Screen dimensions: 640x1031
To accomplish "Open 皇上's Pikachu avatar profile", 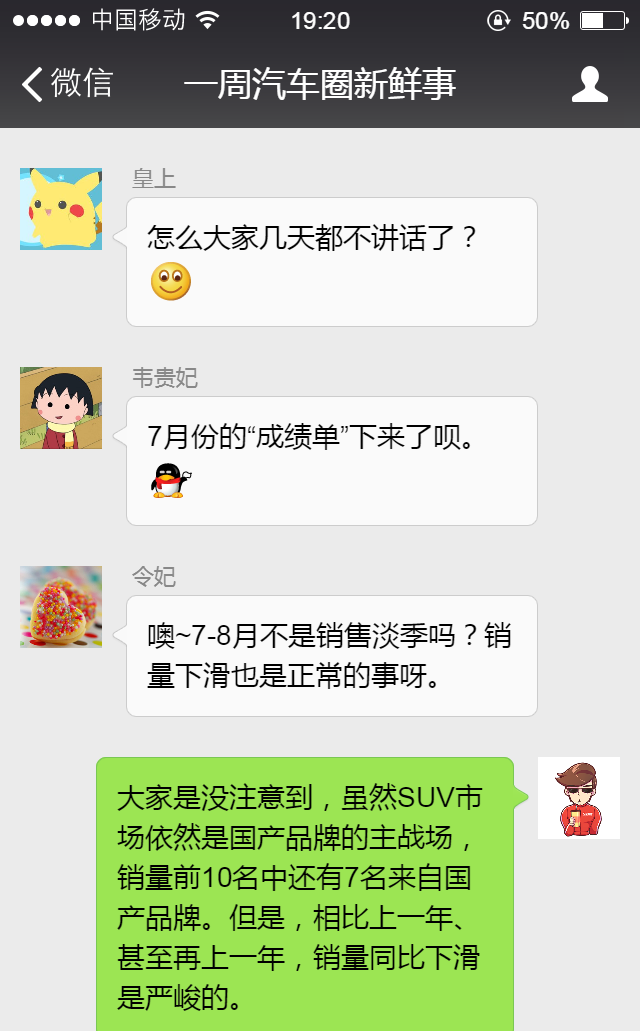I will [x=61, y=209].
